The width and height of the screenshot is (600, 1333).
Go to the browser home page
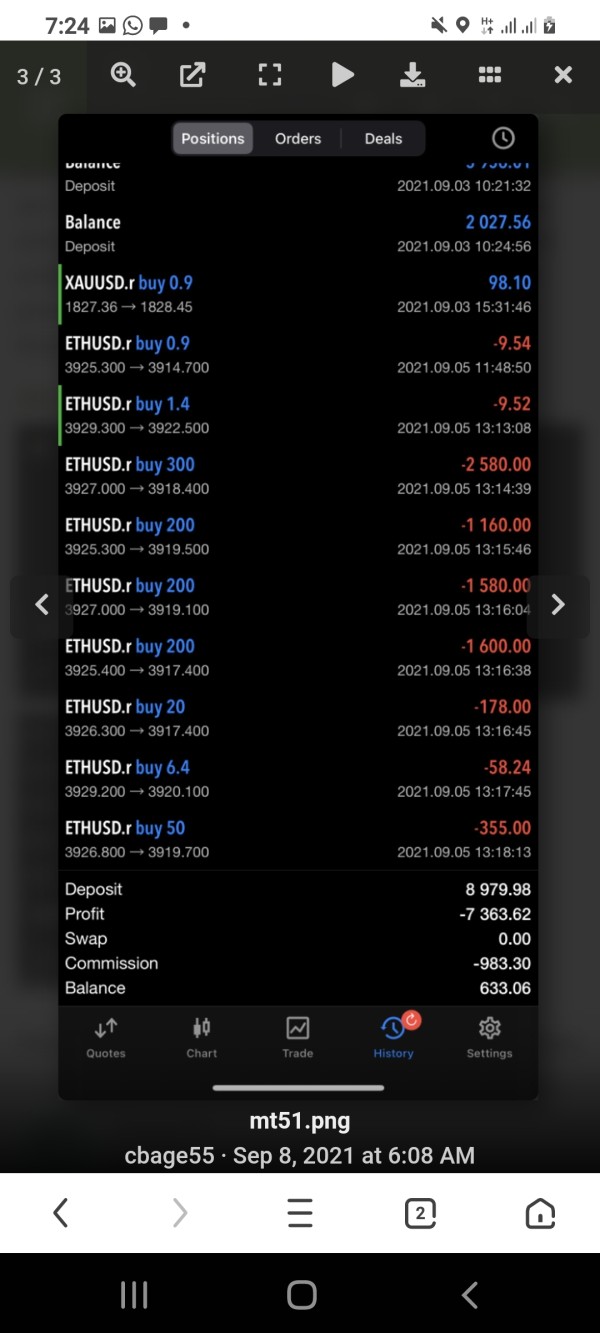click(x=540, y=1213)
